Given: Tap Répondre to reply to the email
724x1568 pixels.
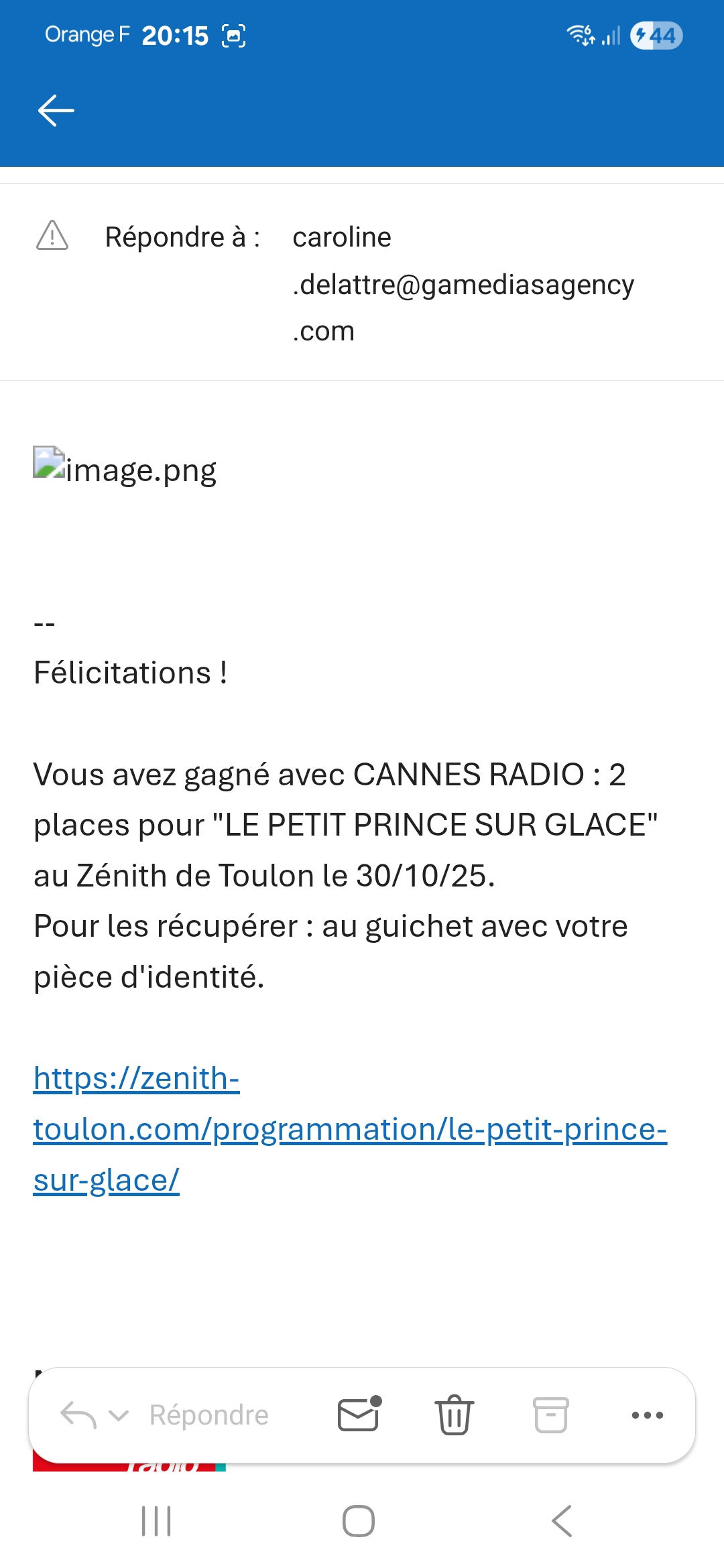Looking at the screenshot, I should click(x=208, y=1415).
